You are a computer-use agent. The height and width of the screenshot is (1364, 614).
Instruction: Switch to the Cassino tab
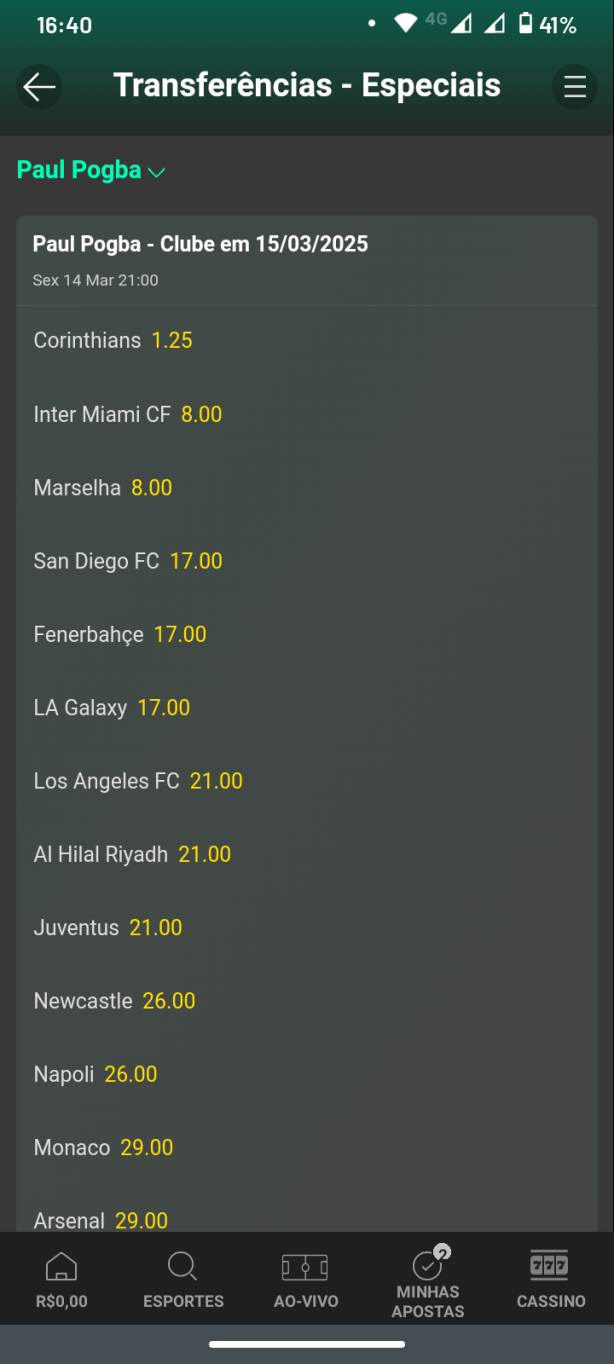click(x=551, y=1279)
